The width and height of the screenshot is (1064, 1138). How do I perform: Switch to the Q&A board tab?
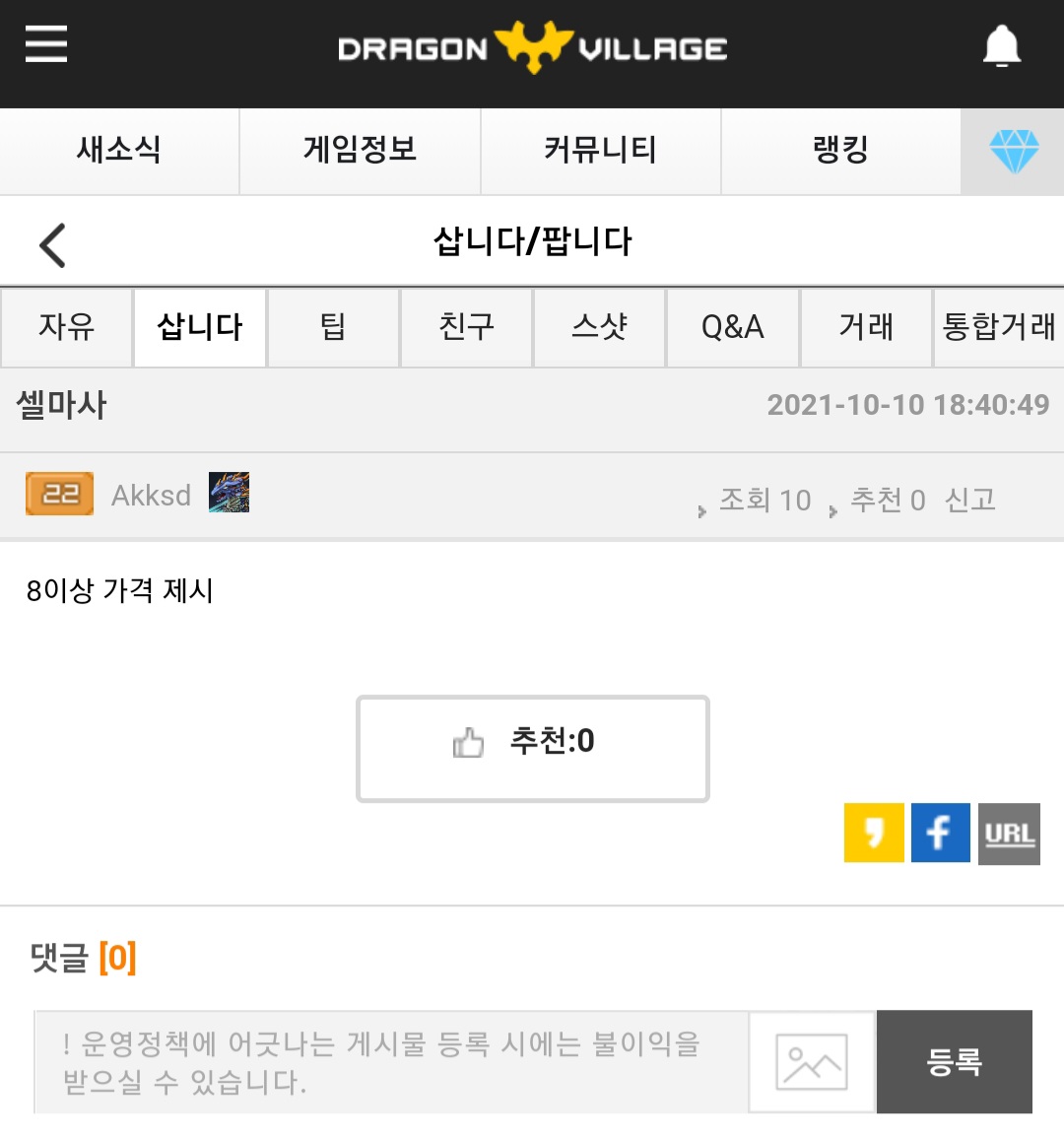coord(732,327)
